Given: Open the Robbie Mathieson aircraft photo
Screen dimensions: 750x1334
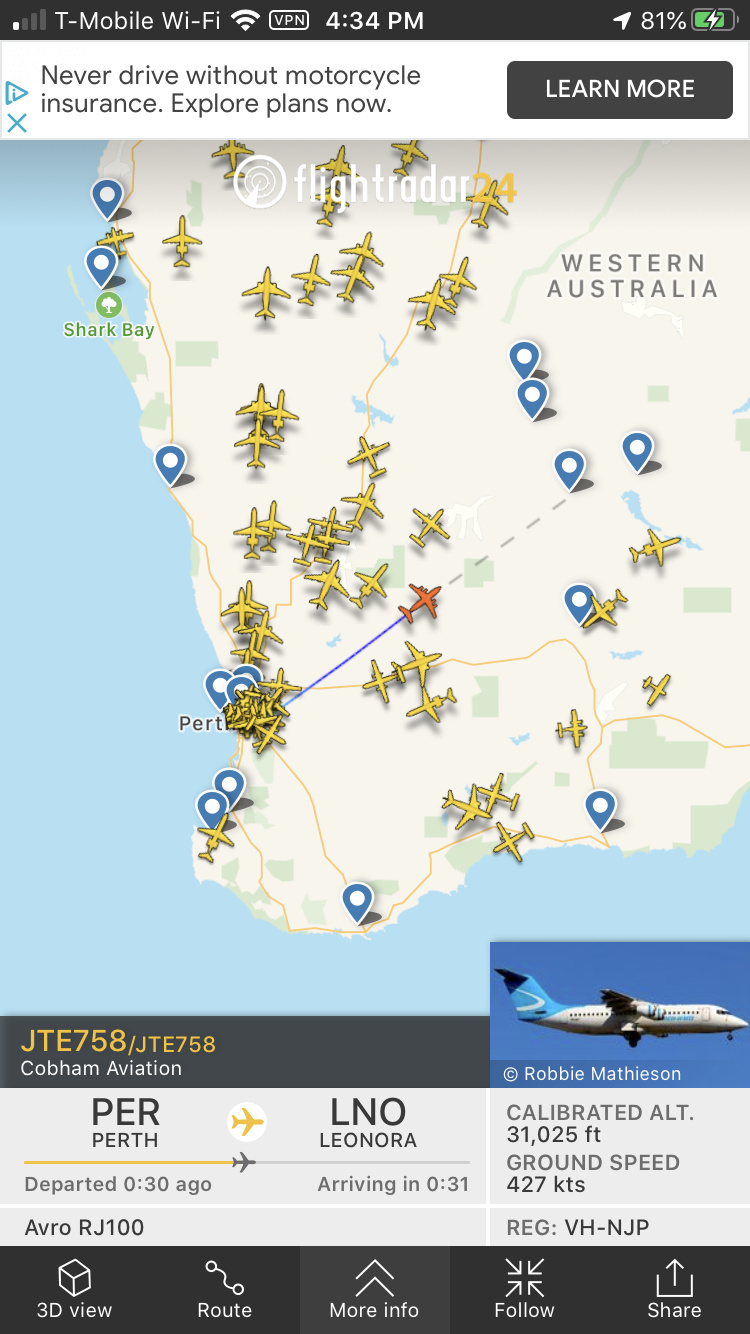Looking at the screenshot, I should tap(619, 1013).
